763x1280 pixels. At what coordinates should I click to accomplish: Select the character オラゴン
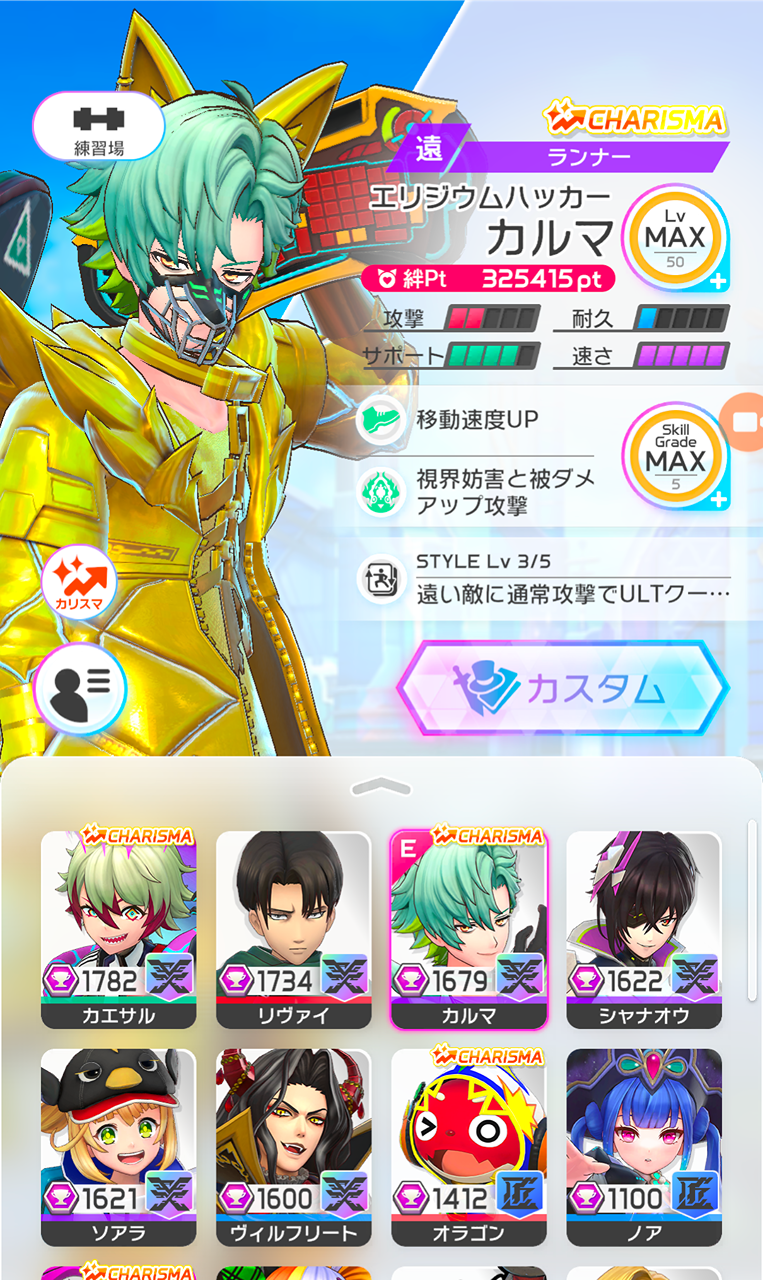click(468, 1146)
